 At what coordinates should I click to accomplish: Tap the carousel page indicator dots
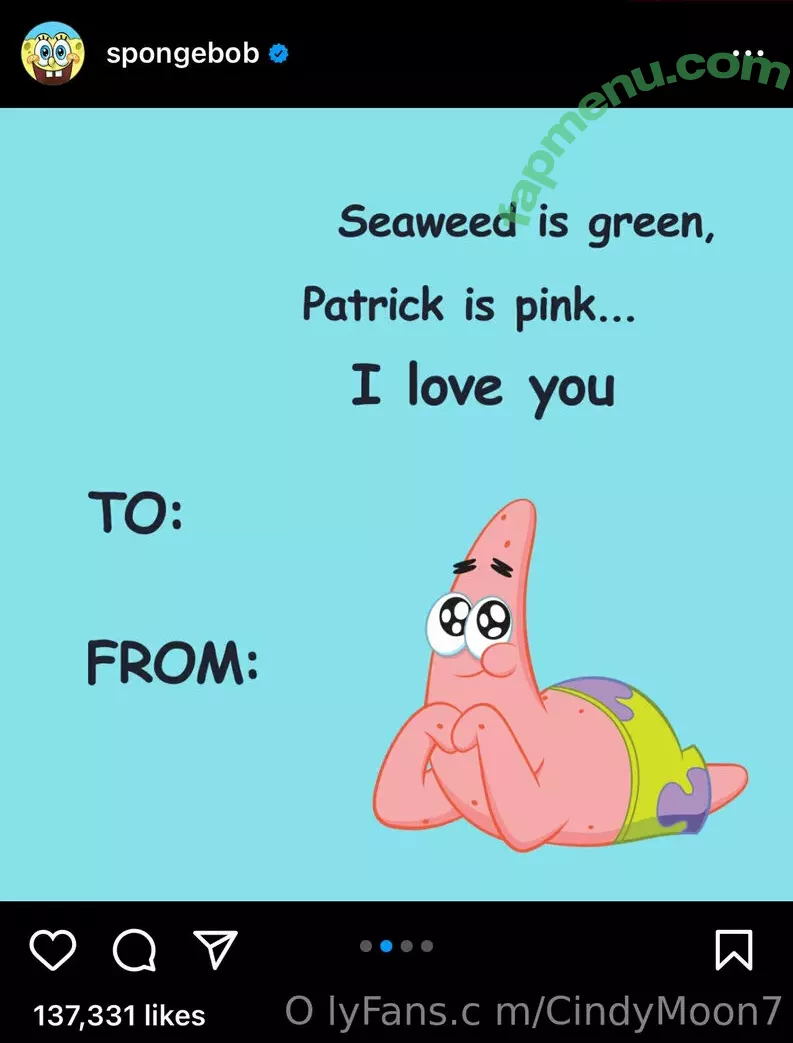(x=396, y=946)
